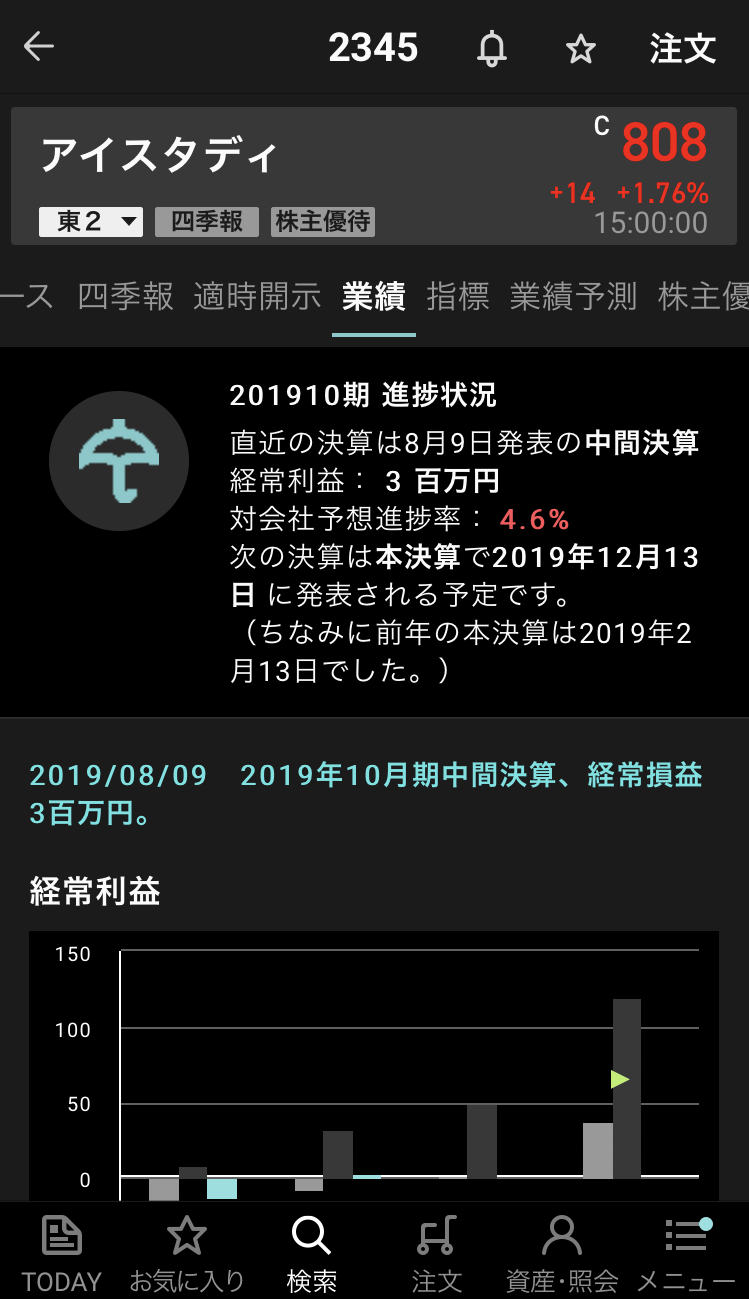Image resolution: width=749 pixels, height=1299 pixels.
Task: Open 検索 in bottom navigation
Action: (x=311, y=1252)
